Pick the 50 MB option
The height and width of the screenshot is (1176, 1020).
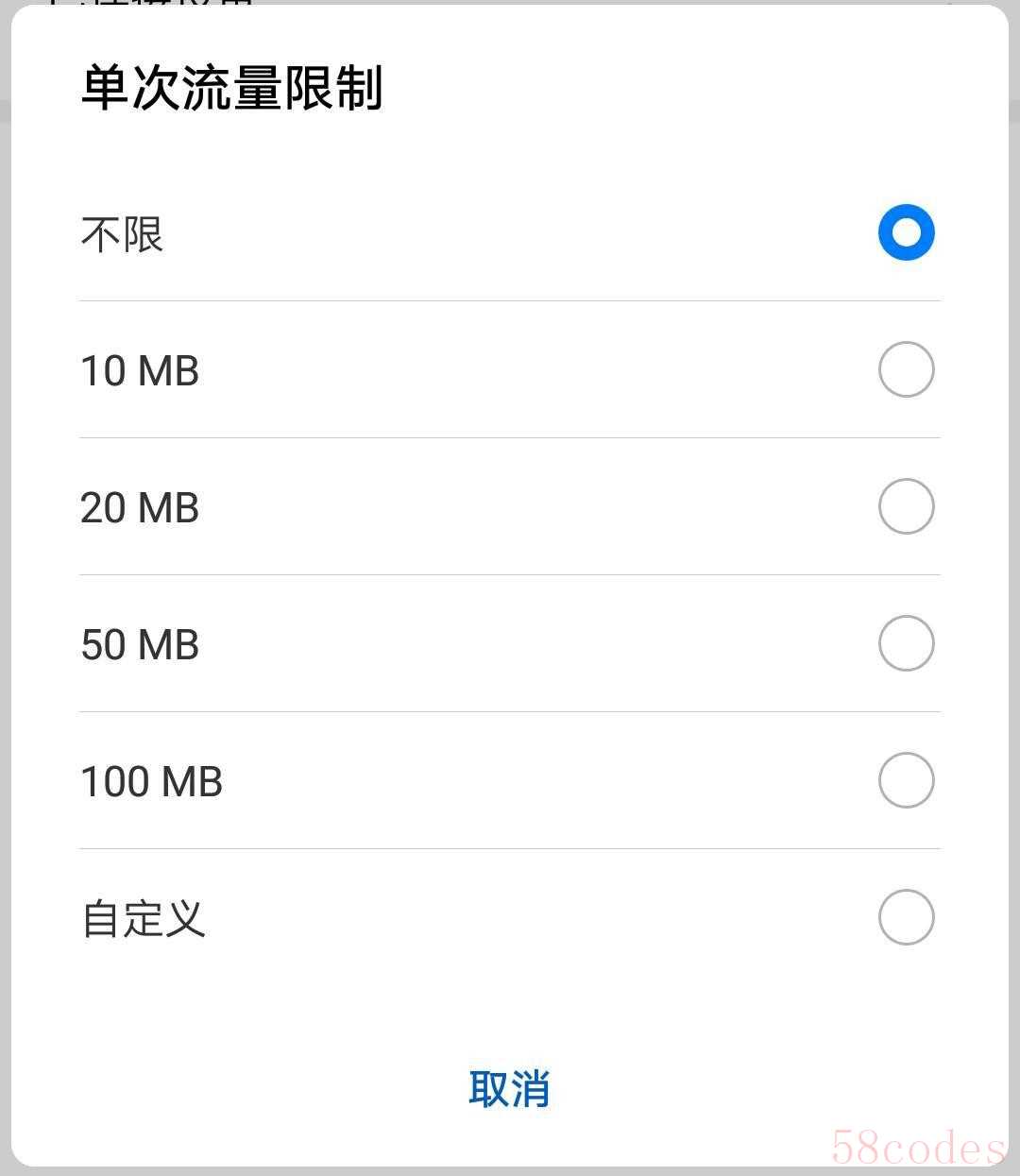pyautogui.click(x=905, y=643)
